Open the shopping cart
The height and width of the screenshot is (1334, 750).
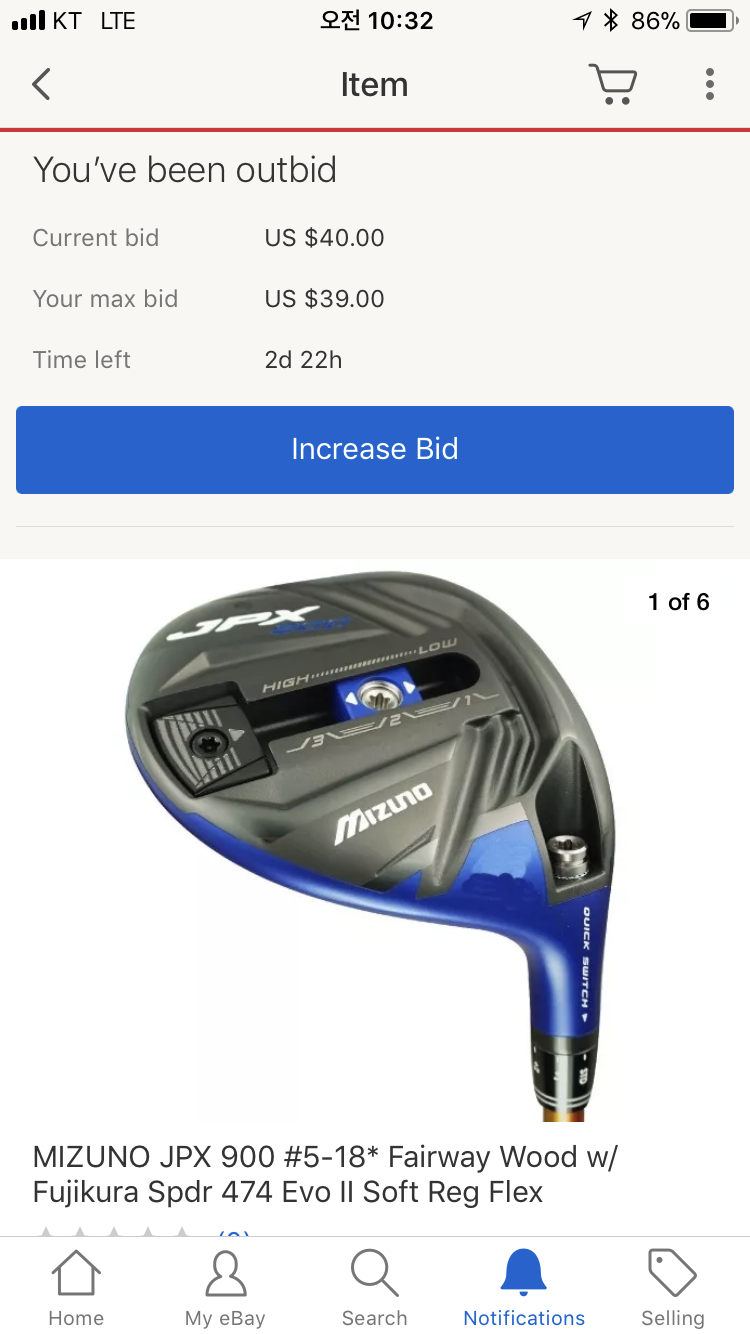pos(612,85)
